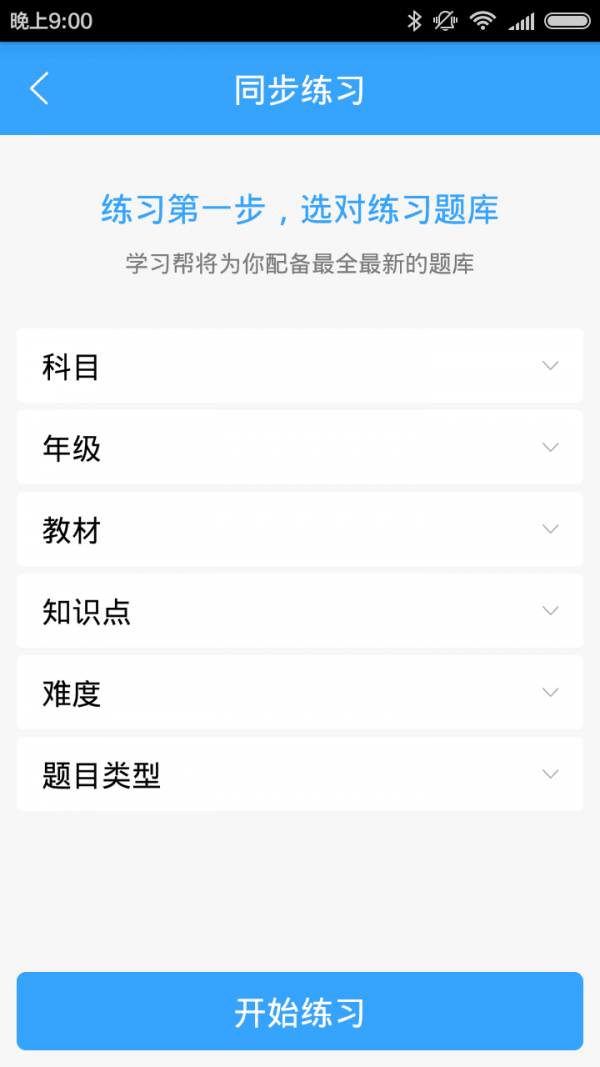Expand the 年级 grade selector
600x1067 pixels.
[x=300, y=448]
